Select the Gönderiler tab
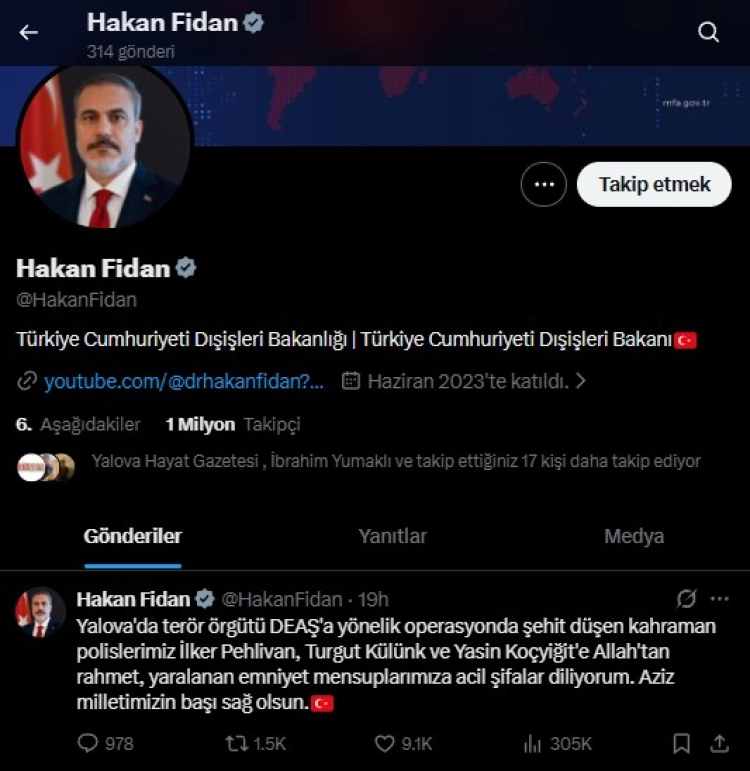 click(x=133, y=536)
